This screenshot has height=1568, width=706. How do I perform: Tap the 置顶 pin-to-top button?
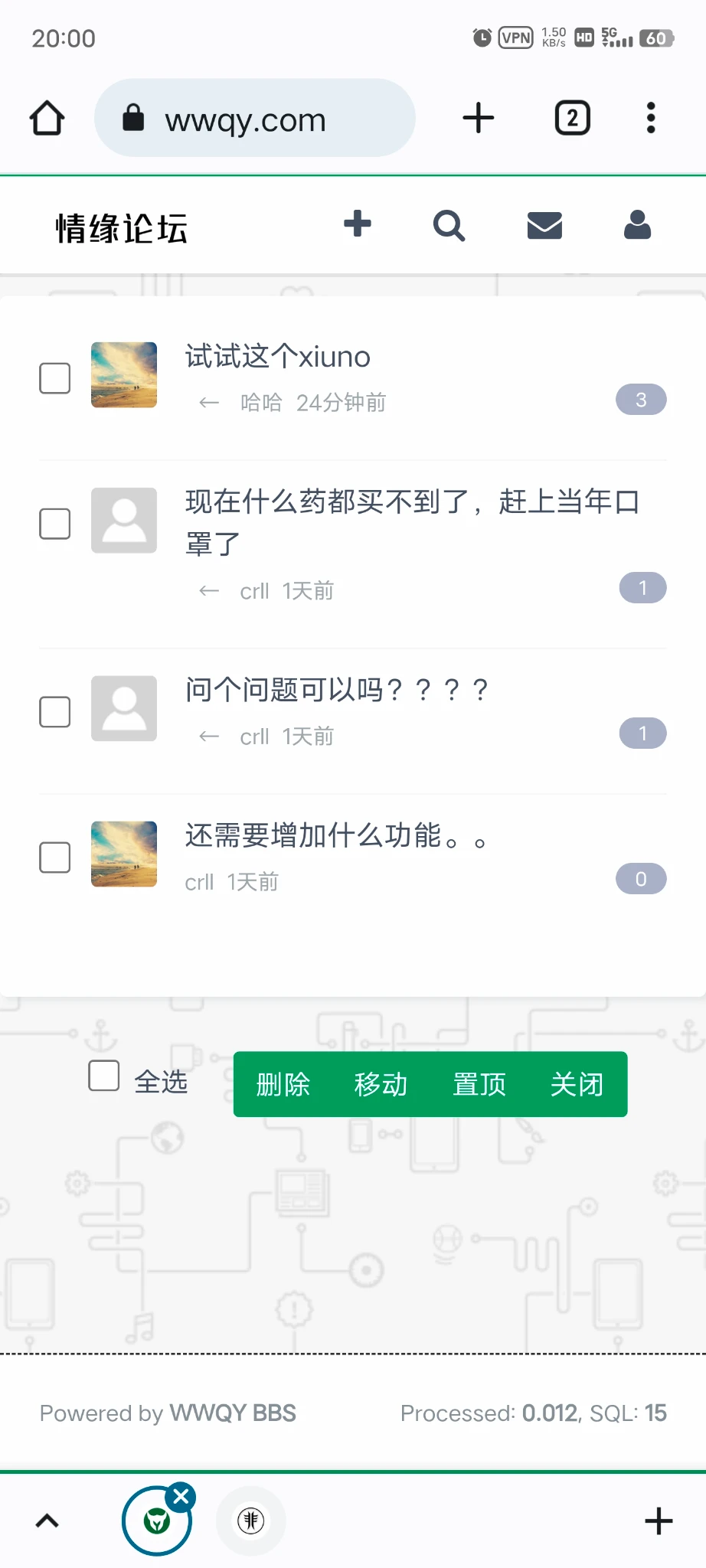click(479, 1084)
